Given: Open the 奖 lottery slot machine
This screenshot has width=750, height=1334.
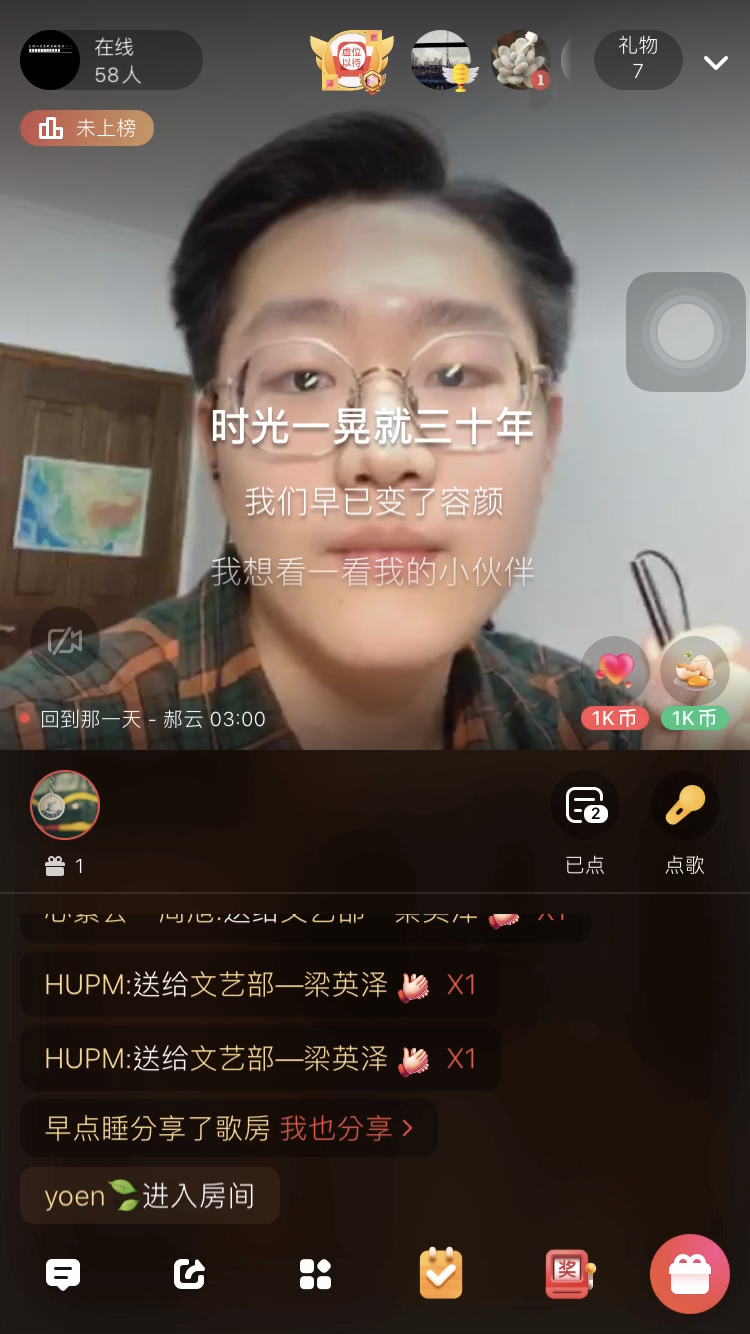Looking at the screenshot, I should pyautogui.click(x=568, y=1274).
